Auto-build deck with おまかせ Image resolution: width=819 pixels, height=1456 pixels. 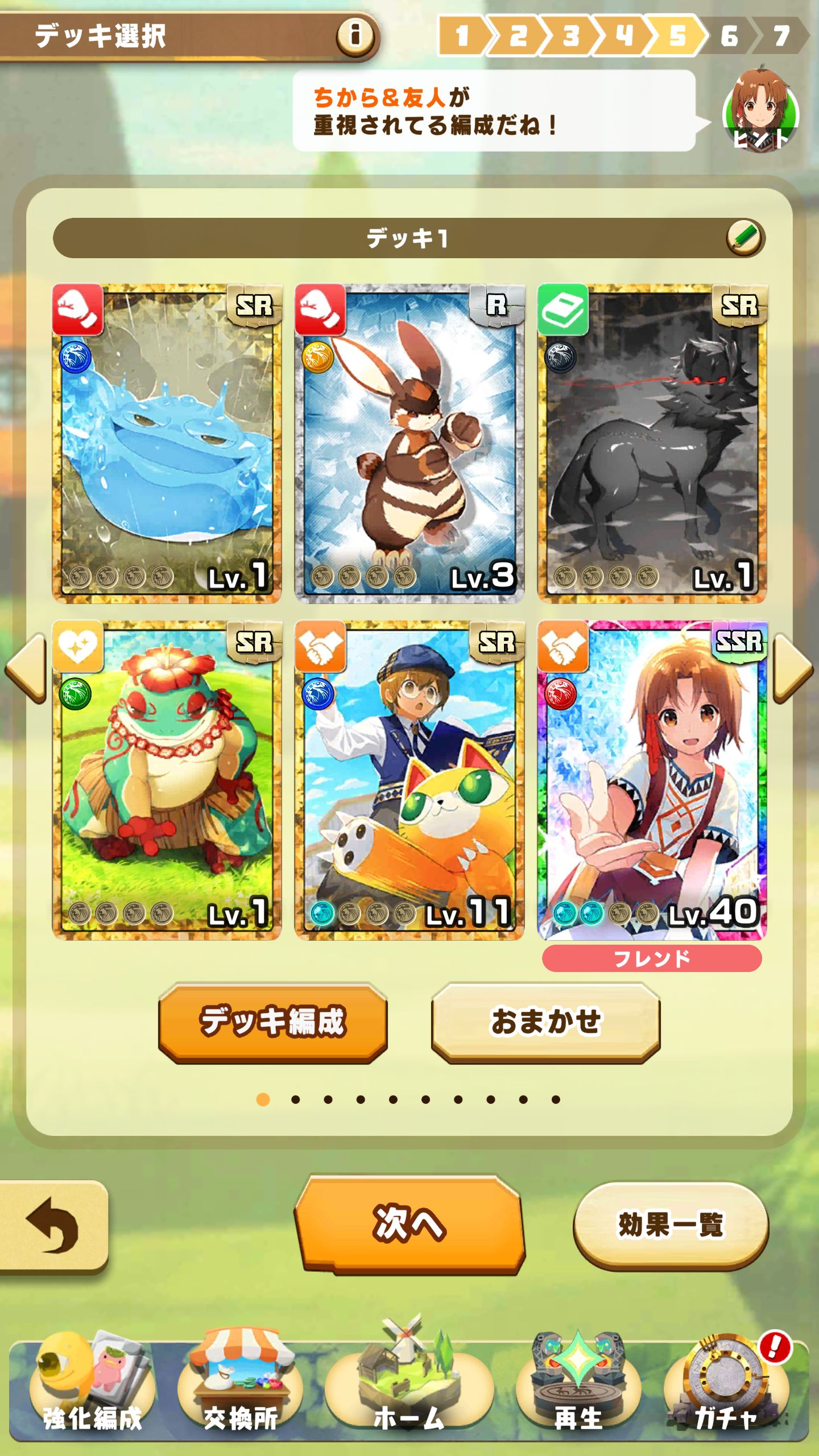(x=545, y=1022)
